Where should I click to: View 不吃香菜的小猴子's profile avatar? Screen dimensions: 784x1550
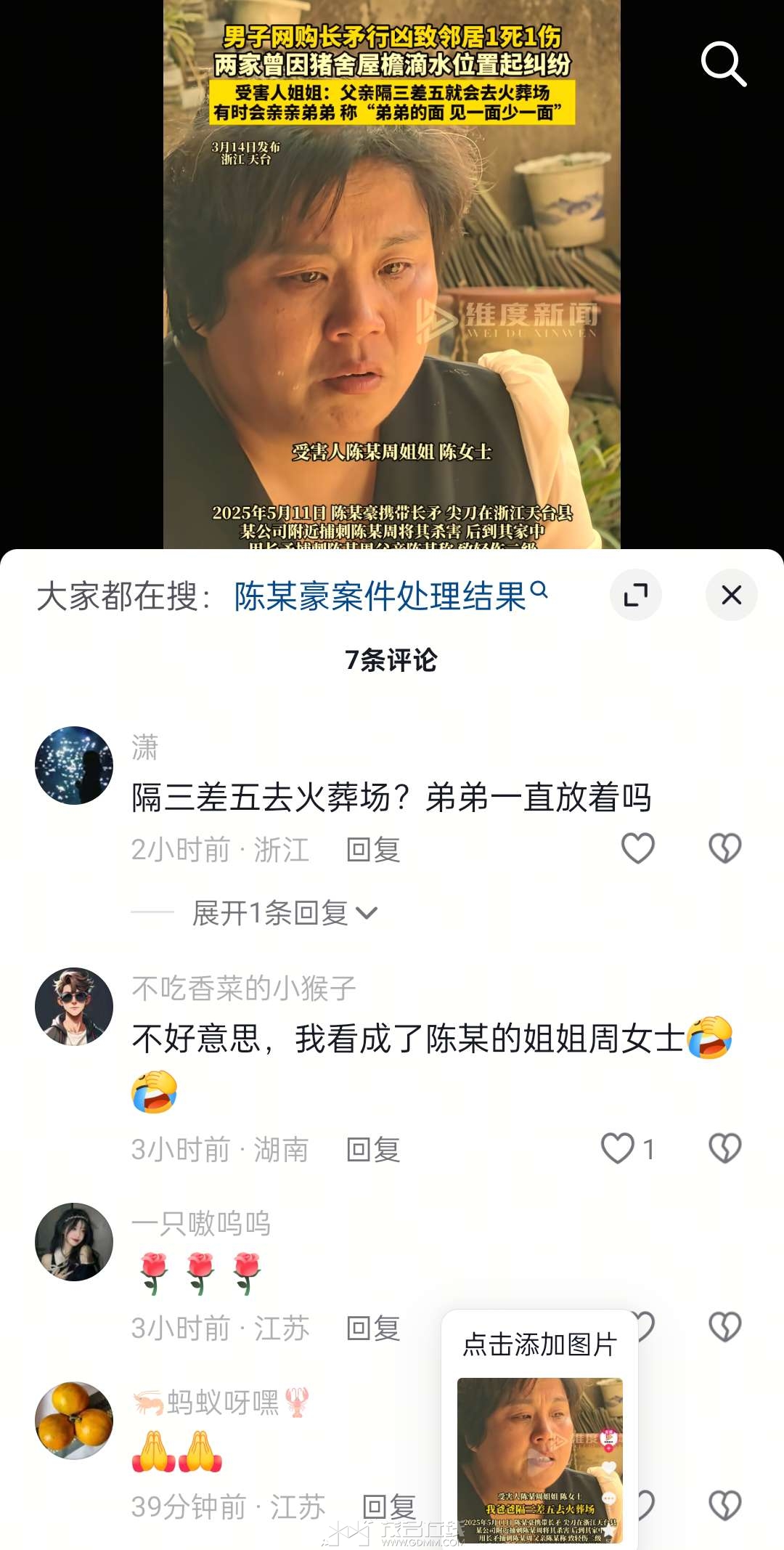click(x=74, y=1007)
